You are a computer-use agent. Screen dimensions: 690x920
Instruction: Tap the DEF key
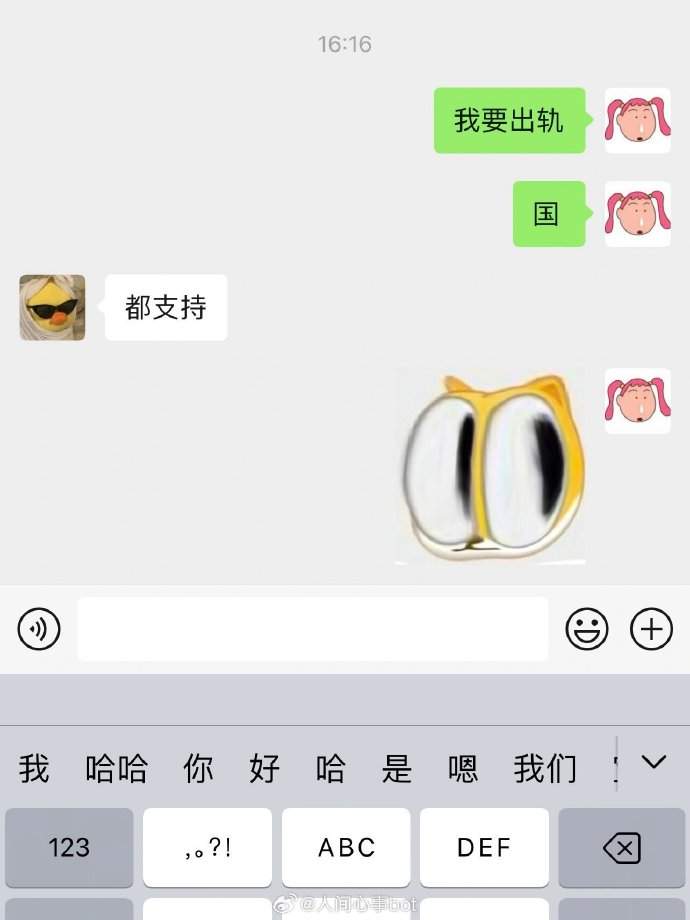[484, 848]
